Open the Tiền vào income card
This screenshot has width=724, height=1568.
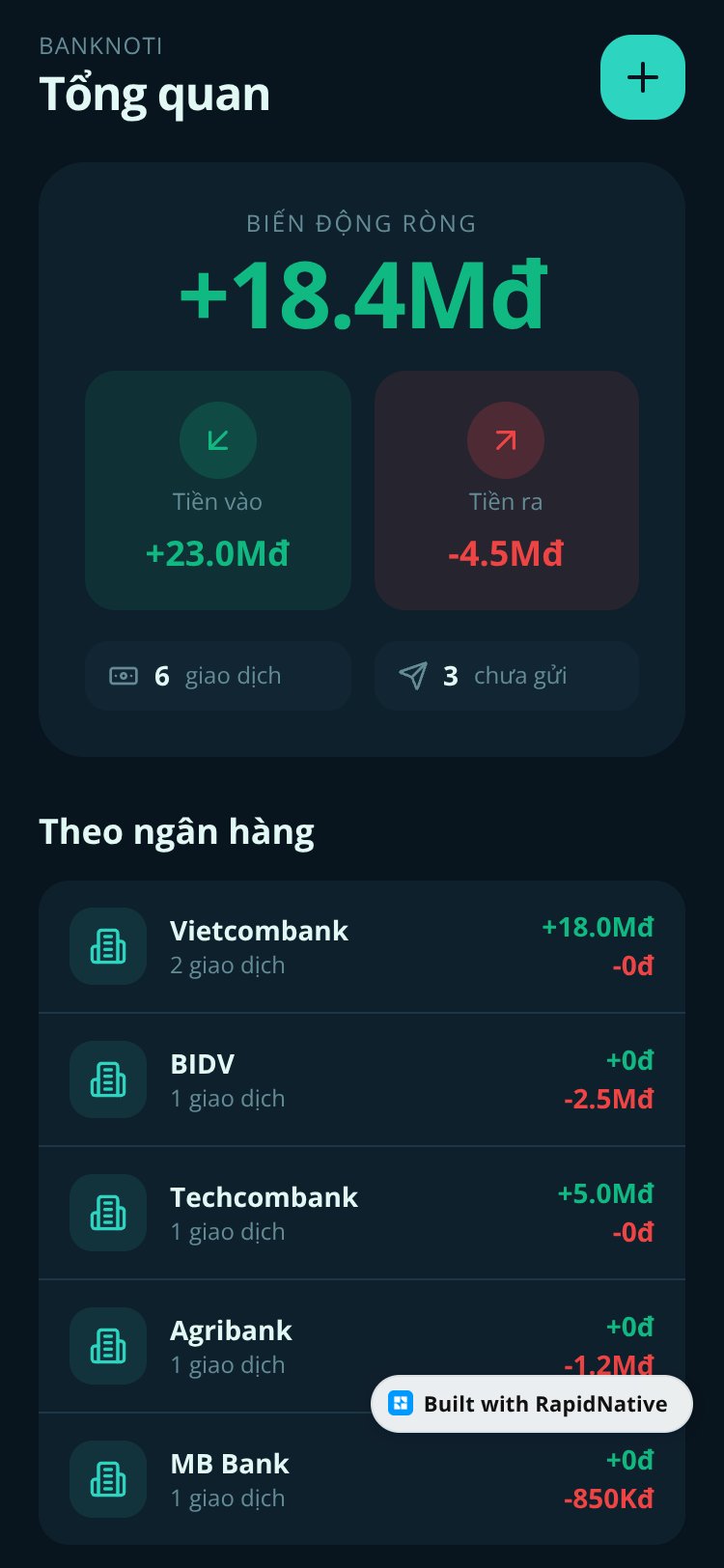pos(218,490)
